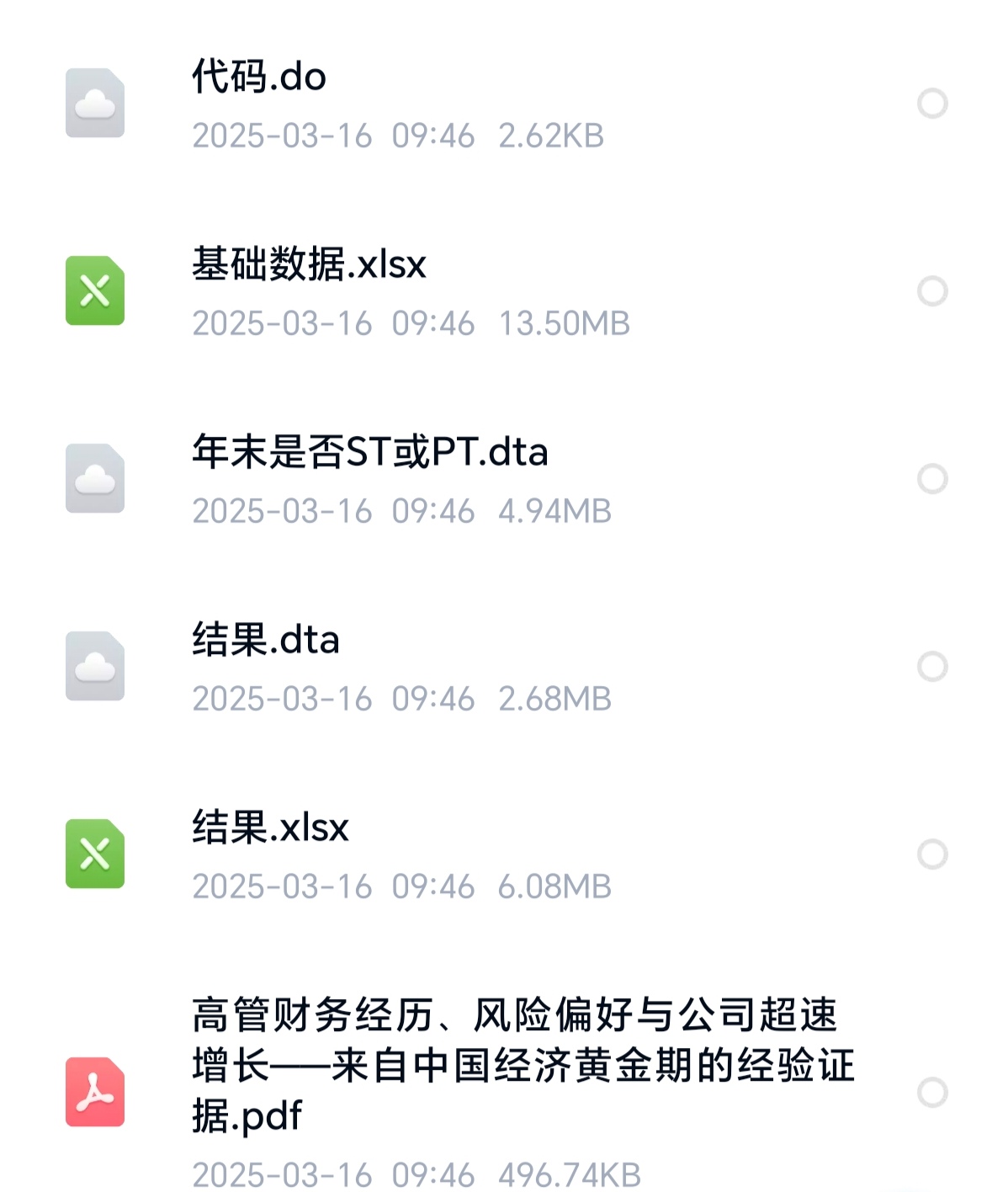This screenshot has height=1192, width=1008.
Task: Select the 结果.xlsx file circle
Action: click(x=931, y=854)
